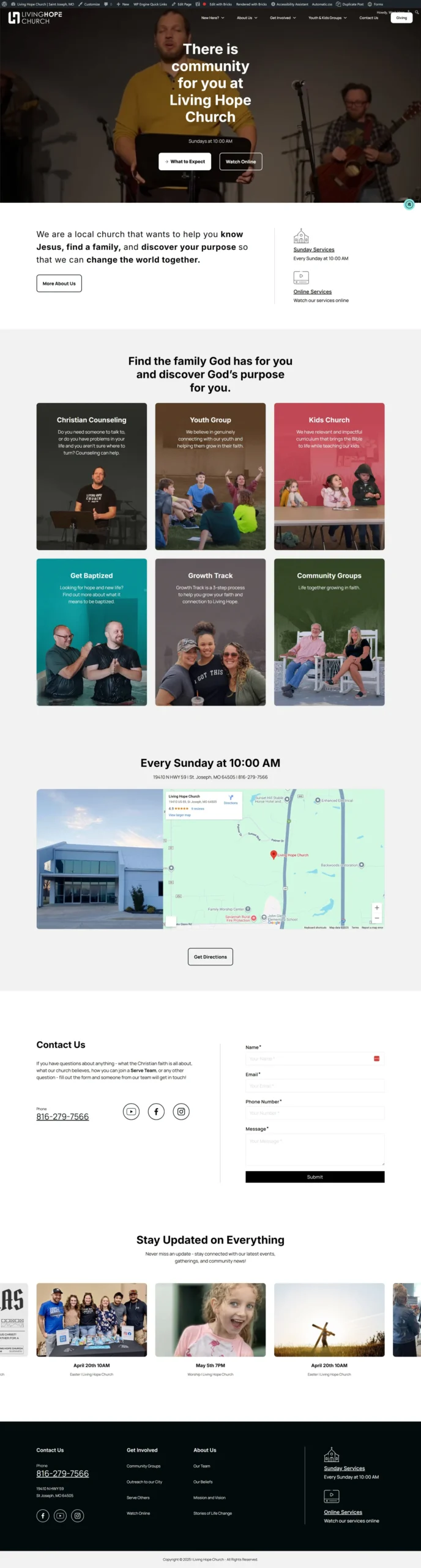Focus the Name input field
Image resolution: width=421 pixels, height=1568 pixels.
tap(309, 1058)
